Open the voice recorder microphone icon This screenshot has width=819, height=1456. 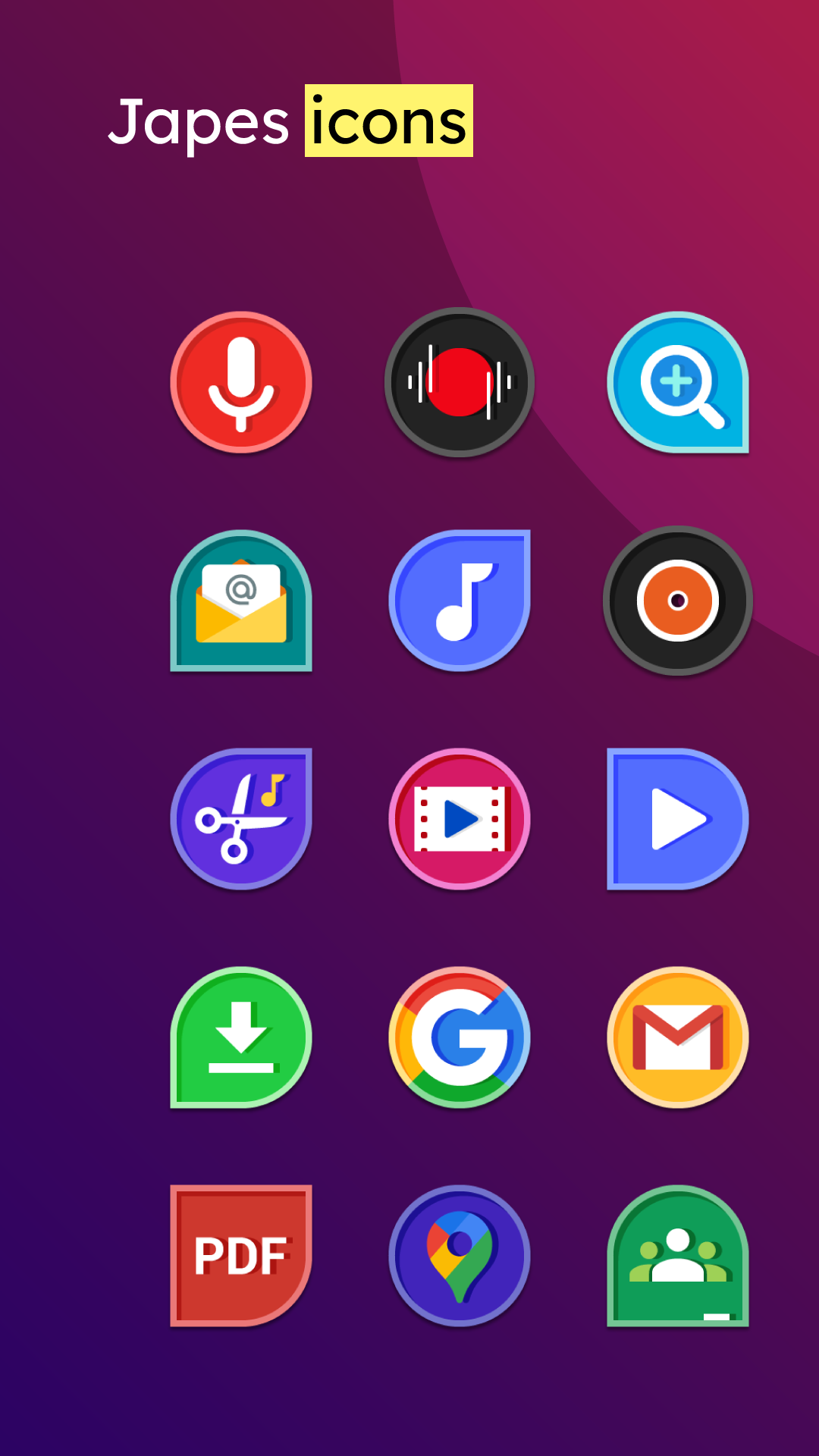pyautogui.click(x=243, y=383)
